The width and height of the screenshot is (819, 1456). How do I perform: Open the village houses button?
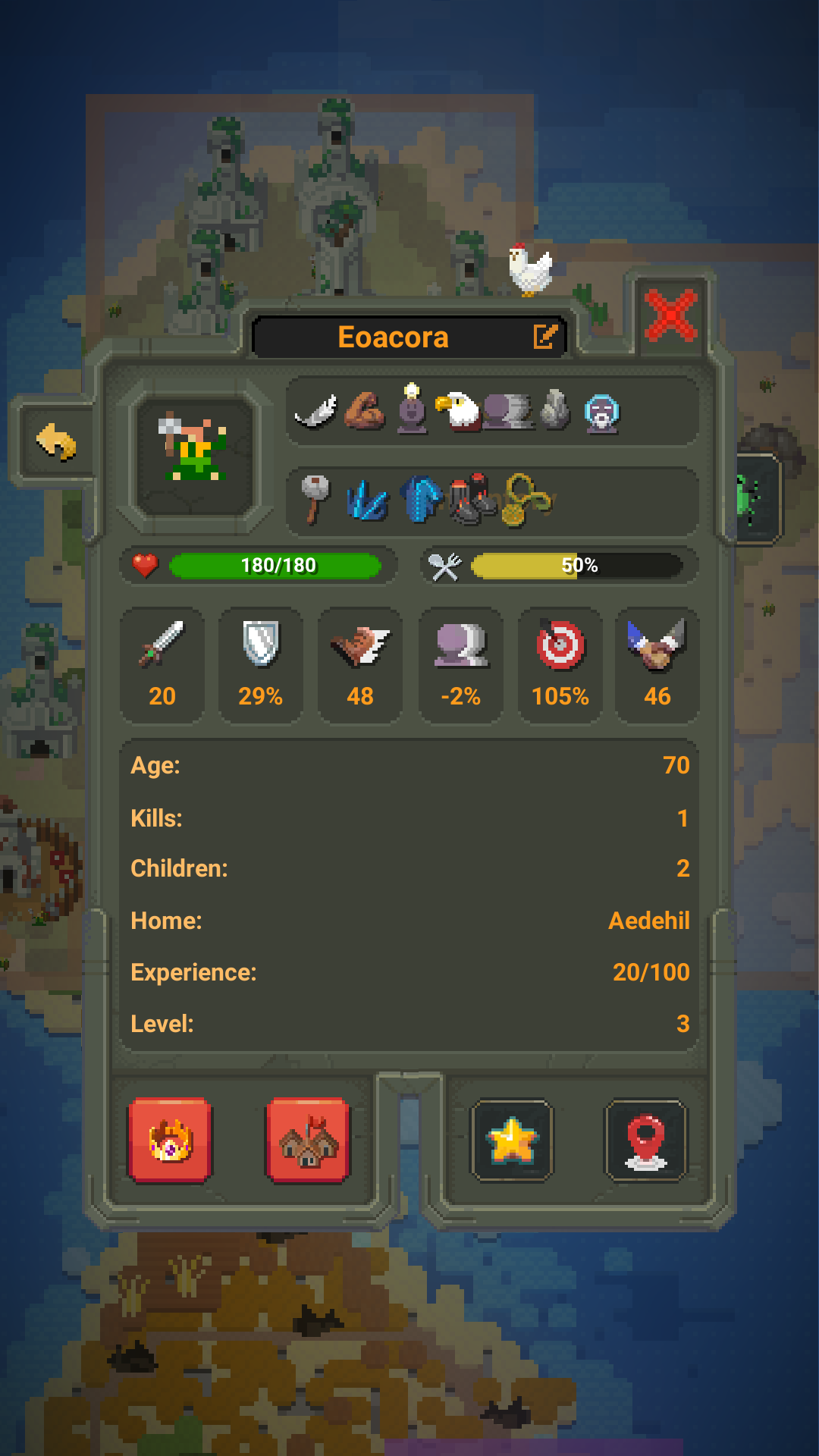click(307, 1141)
